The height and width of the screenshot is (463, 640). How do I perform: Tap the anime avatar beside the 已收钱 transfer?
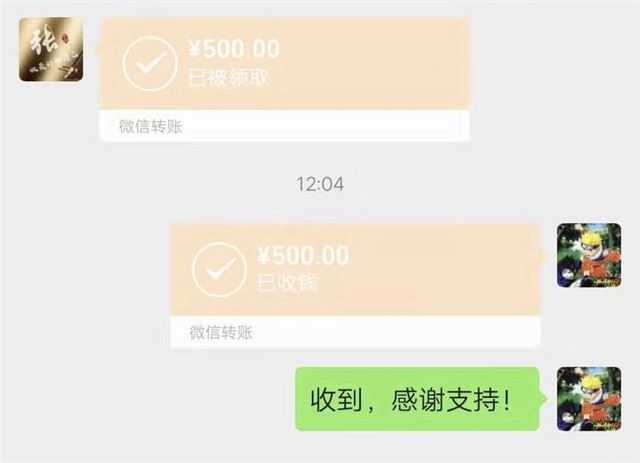coord(588,255)
